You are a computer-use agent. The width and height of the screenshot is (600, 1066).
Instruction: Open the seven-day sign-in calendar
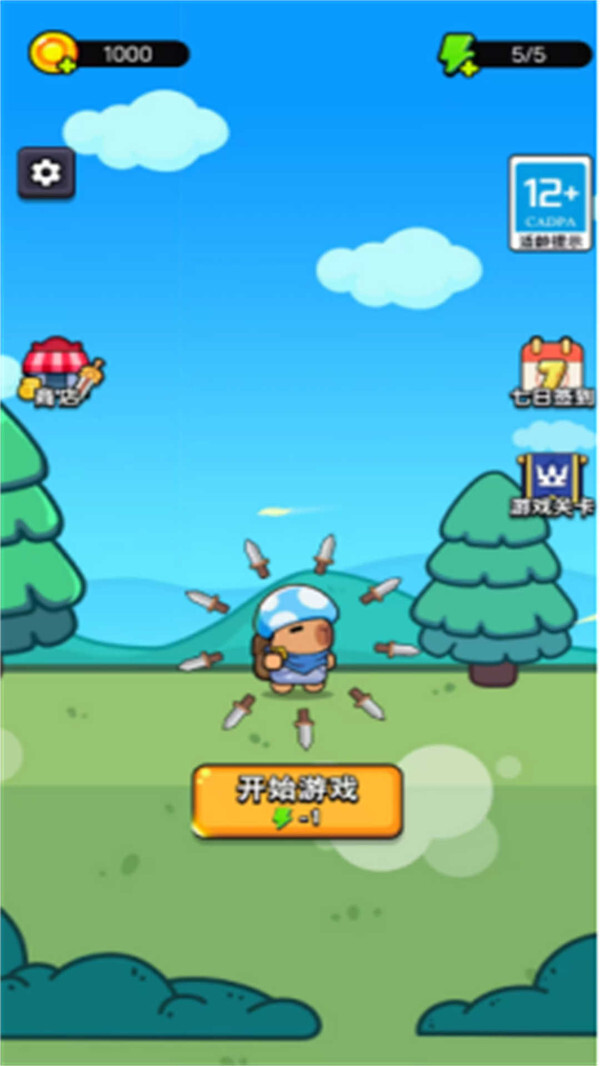click(552, 372)
